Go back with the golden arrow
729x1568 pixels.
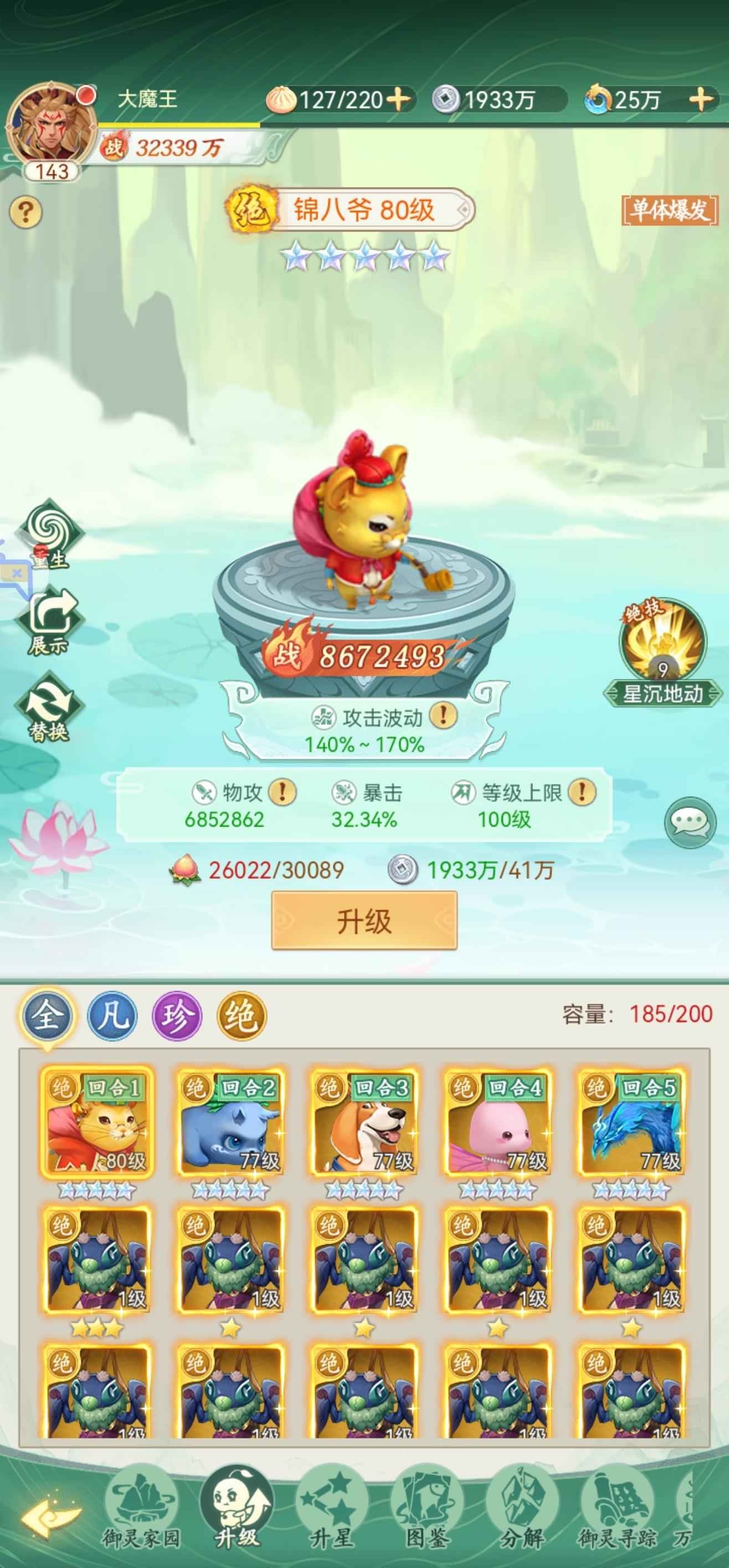coord(51,1518)
